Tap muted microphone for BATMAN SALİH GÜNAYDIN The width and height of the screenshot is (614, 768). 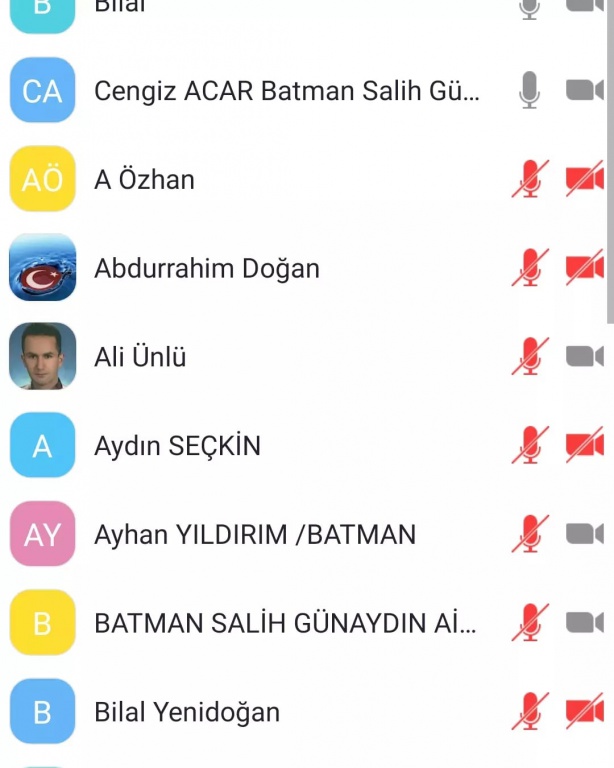(530, 623)
